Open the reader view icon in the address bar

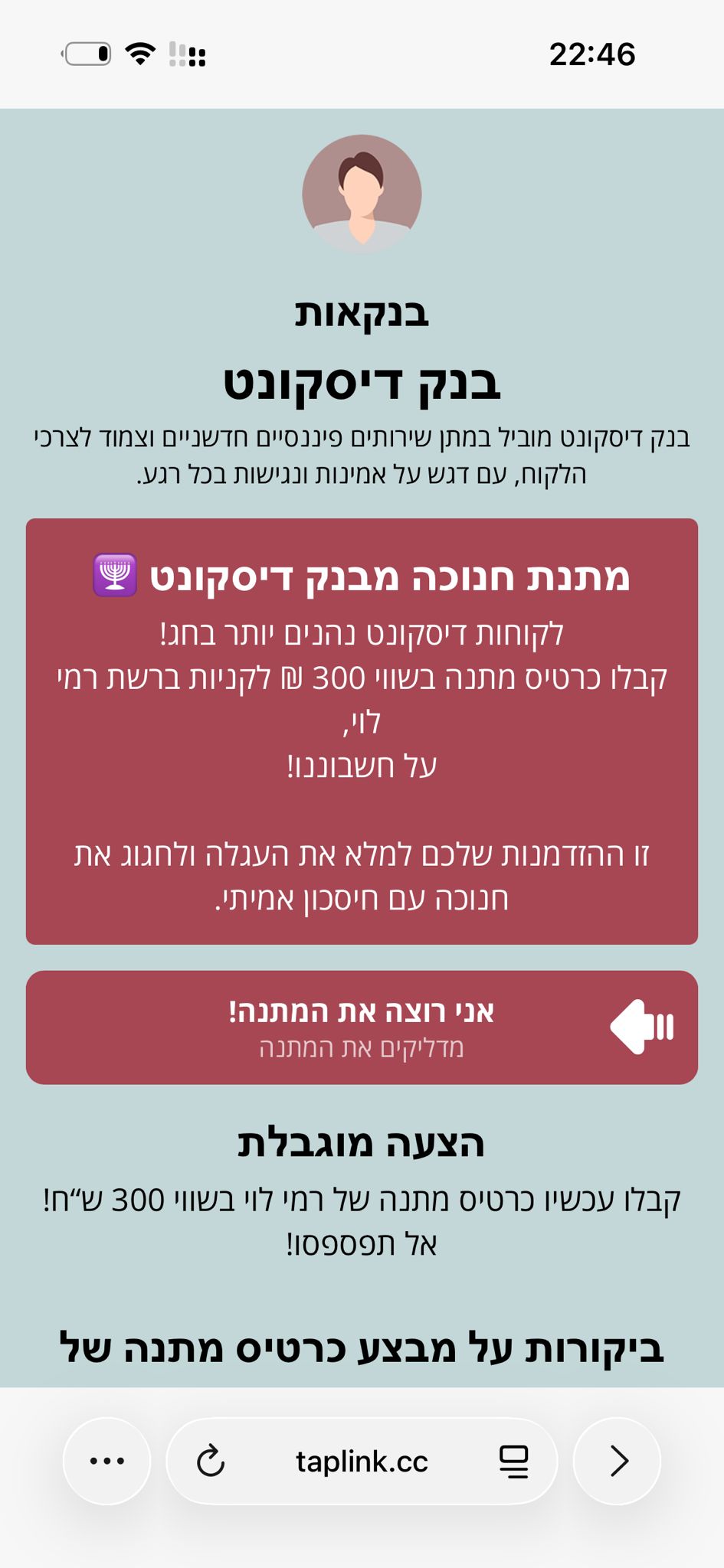click(x=513, y=1461)
